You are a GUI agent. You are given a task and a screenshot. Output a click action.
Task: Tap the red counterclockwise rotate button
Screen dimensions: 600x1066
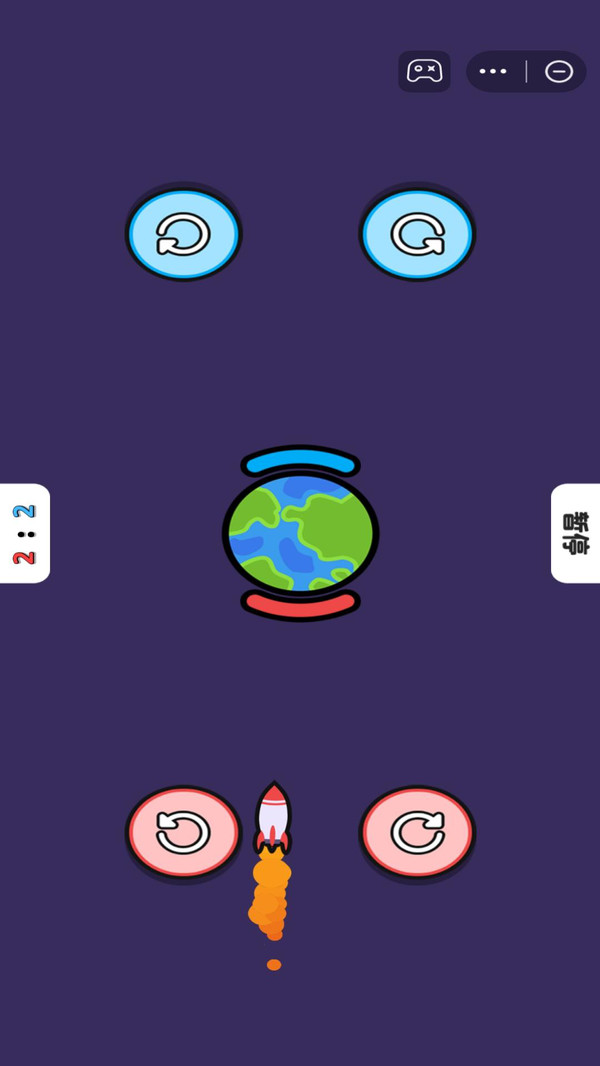(183, 832)
